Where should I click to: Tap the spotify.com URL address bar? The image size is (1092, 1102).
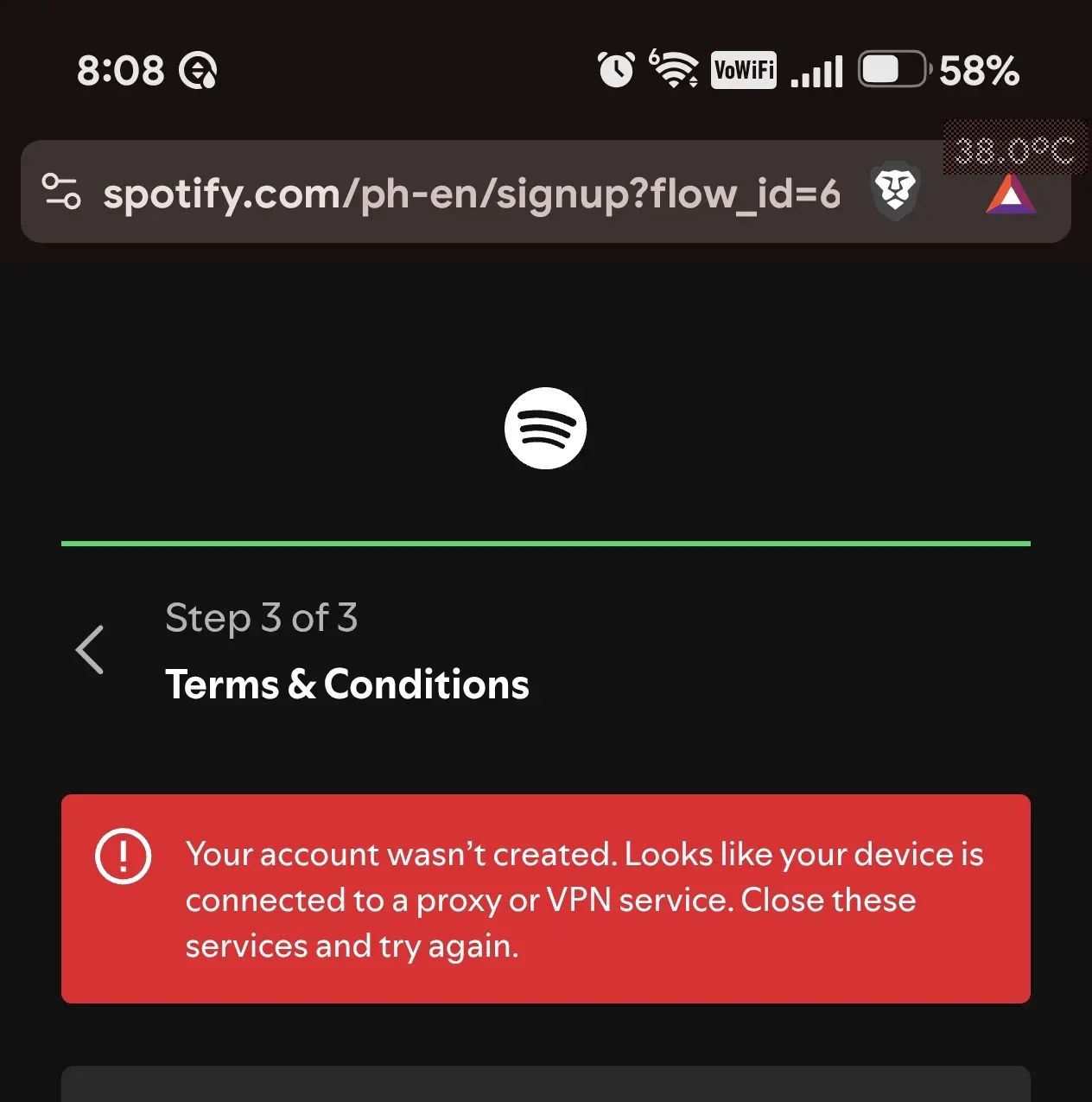472,193
